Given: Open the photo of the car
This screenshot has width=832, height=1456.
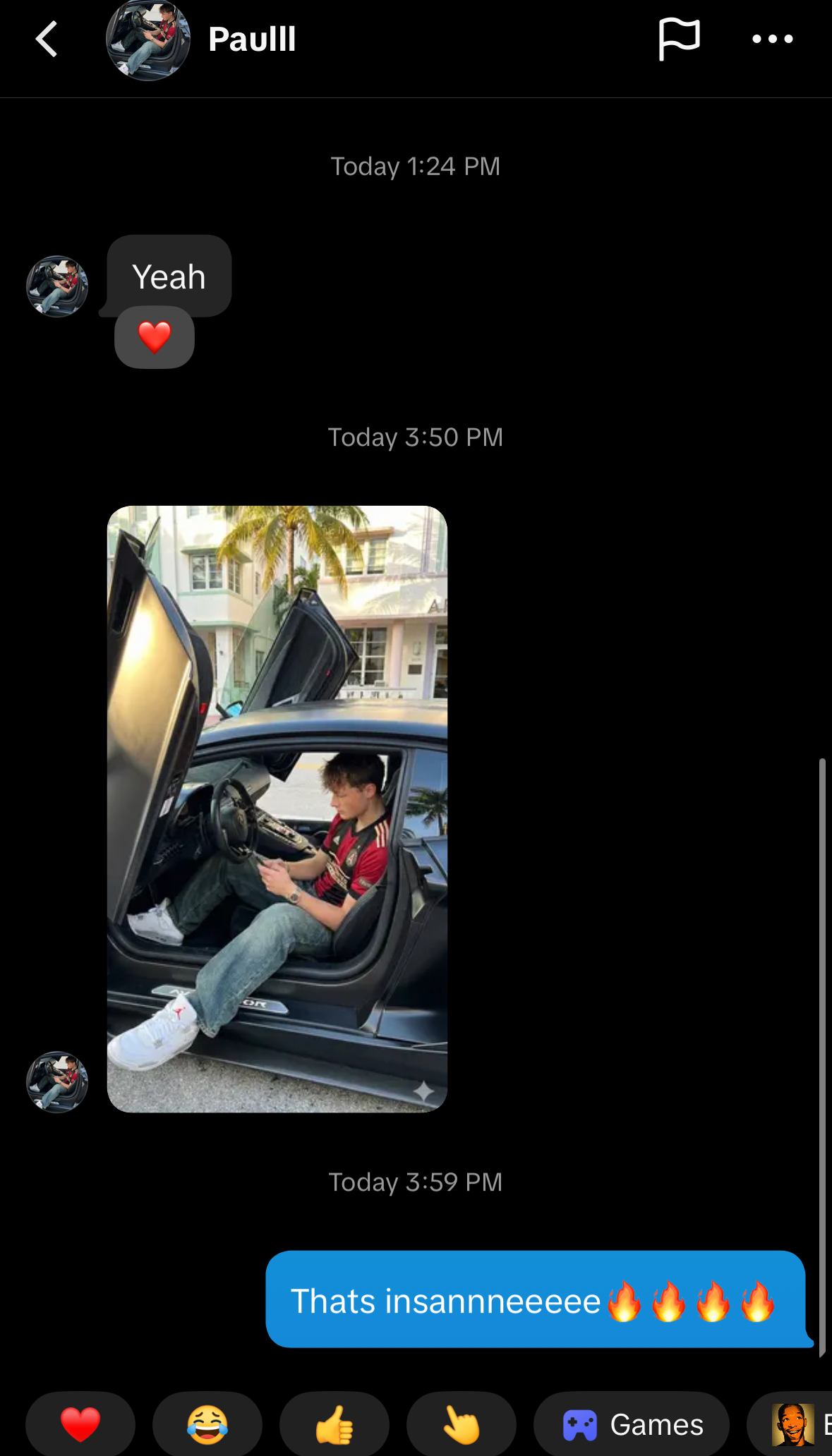Looking at the screenshot, I should 277,808.
